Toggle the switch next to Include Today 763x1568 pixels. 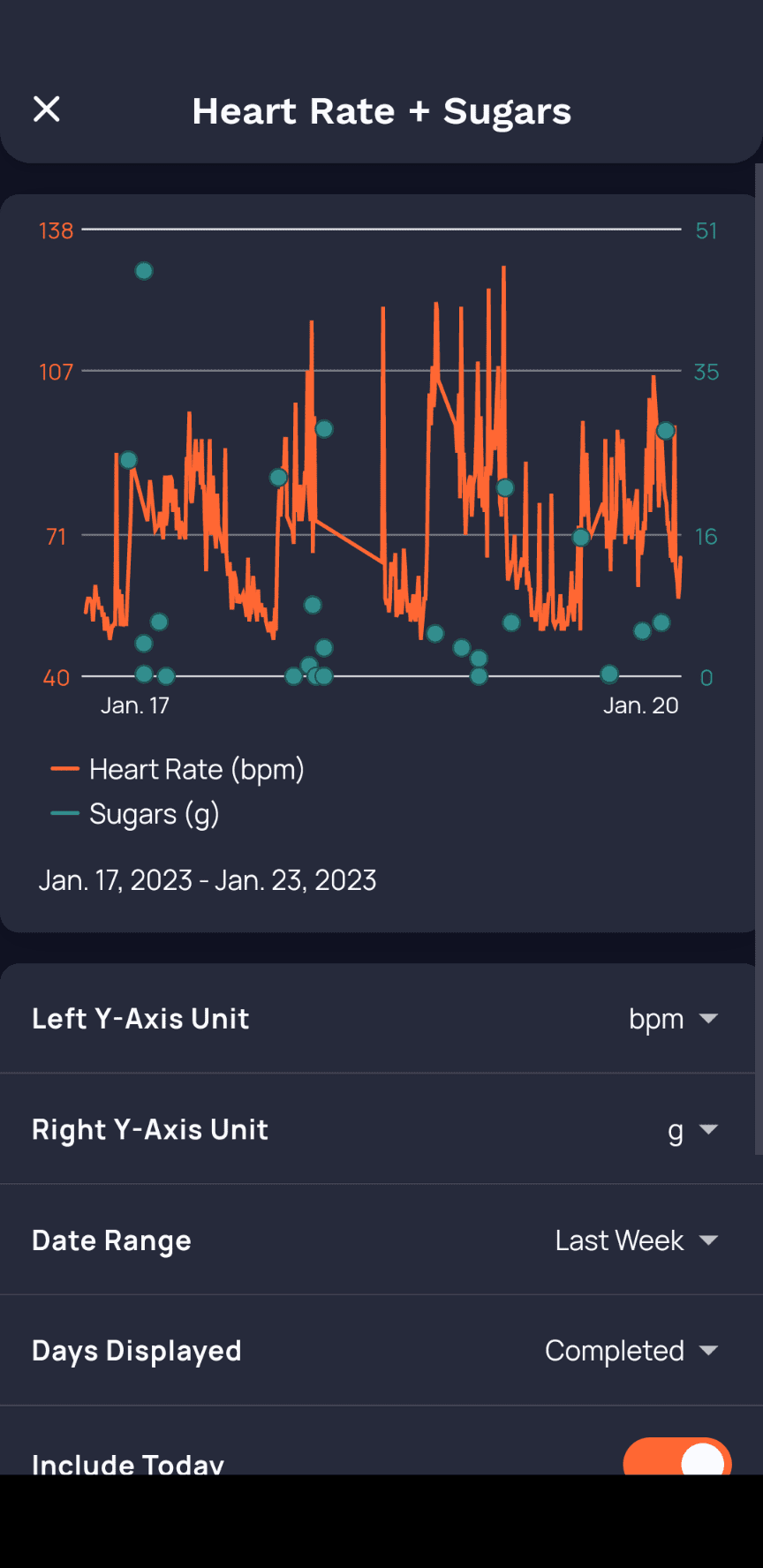[x=676, y=1457]
